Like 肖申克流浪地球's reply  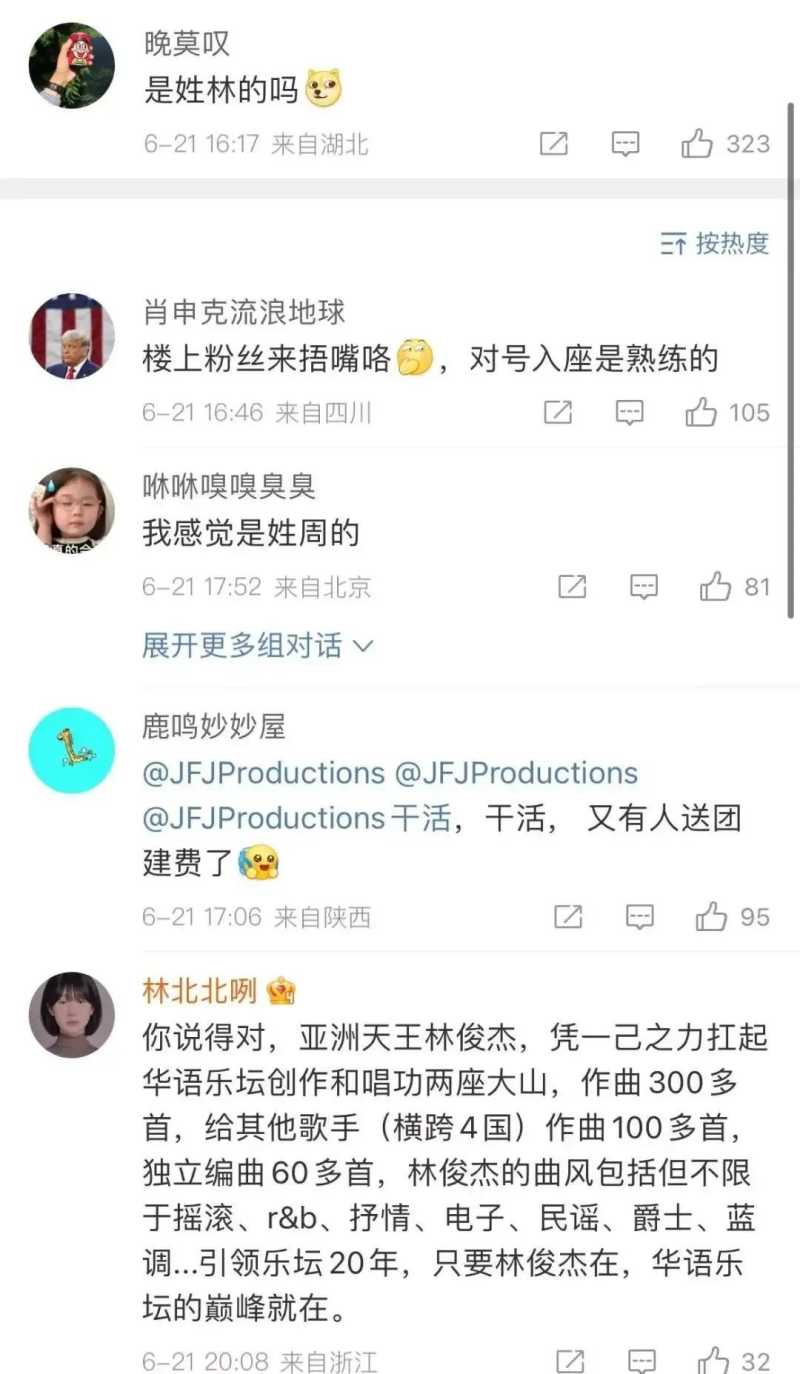702,412
